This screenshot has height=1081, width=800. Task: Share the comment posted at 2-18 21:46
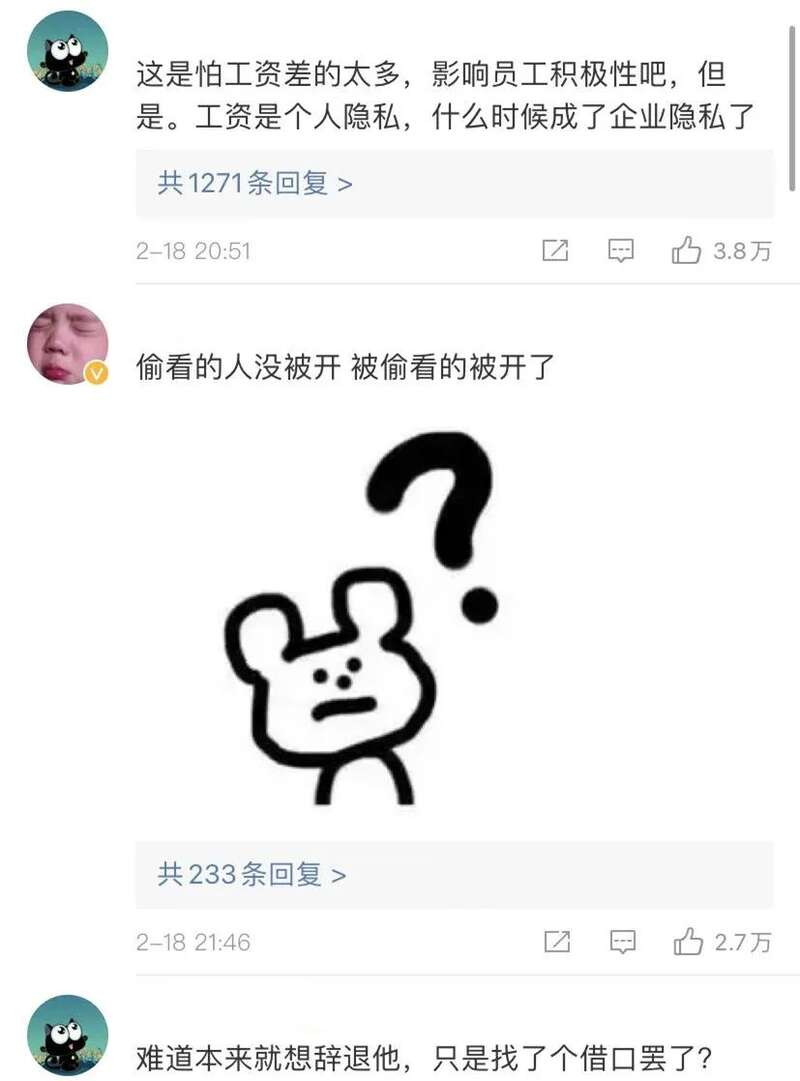click(557, 942)
